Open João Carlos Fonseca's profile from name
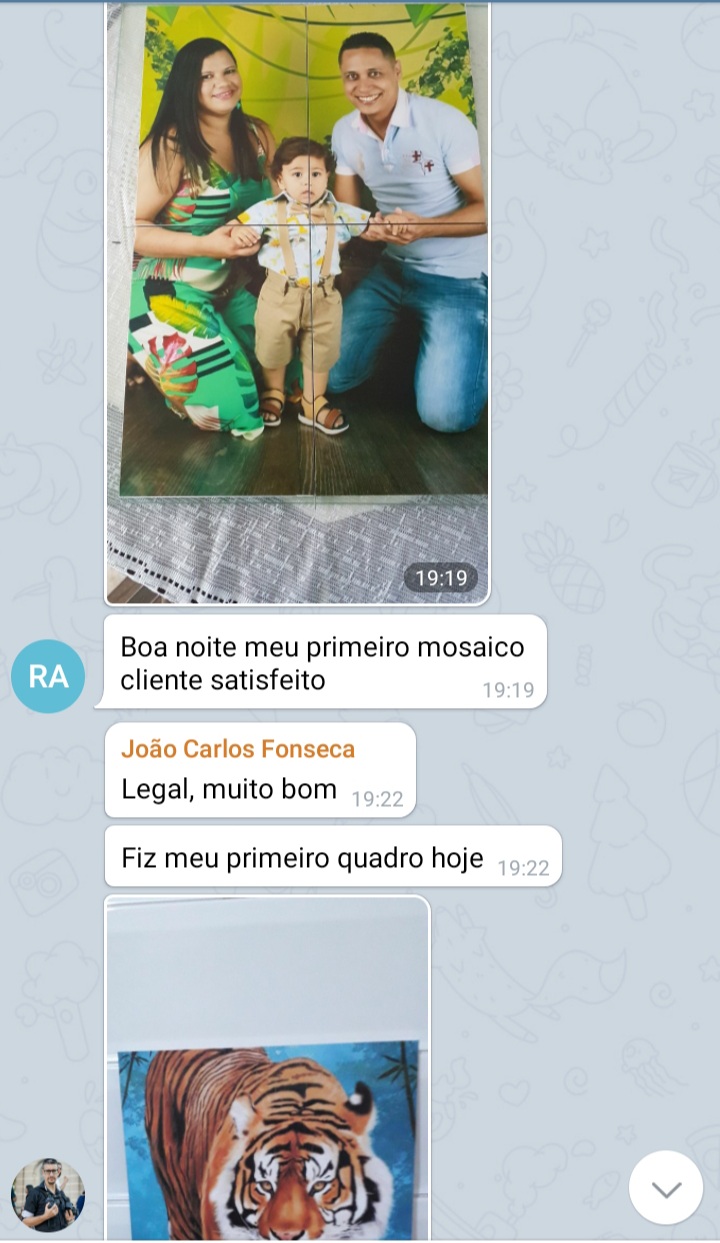Viewport: 720px width, 1243px height. point(238,749)
